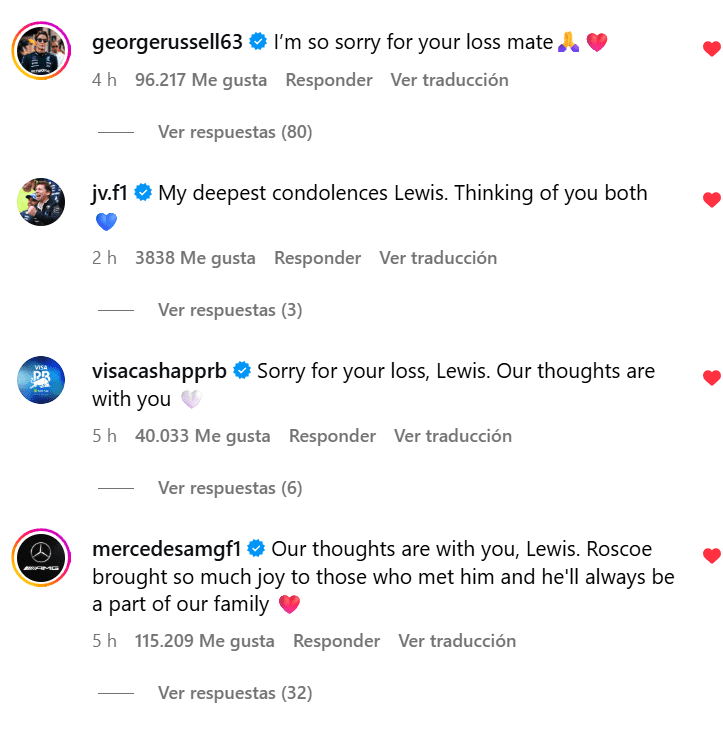See translation of jv.f1's comment

pyautogui.click(x=438, y=258)
